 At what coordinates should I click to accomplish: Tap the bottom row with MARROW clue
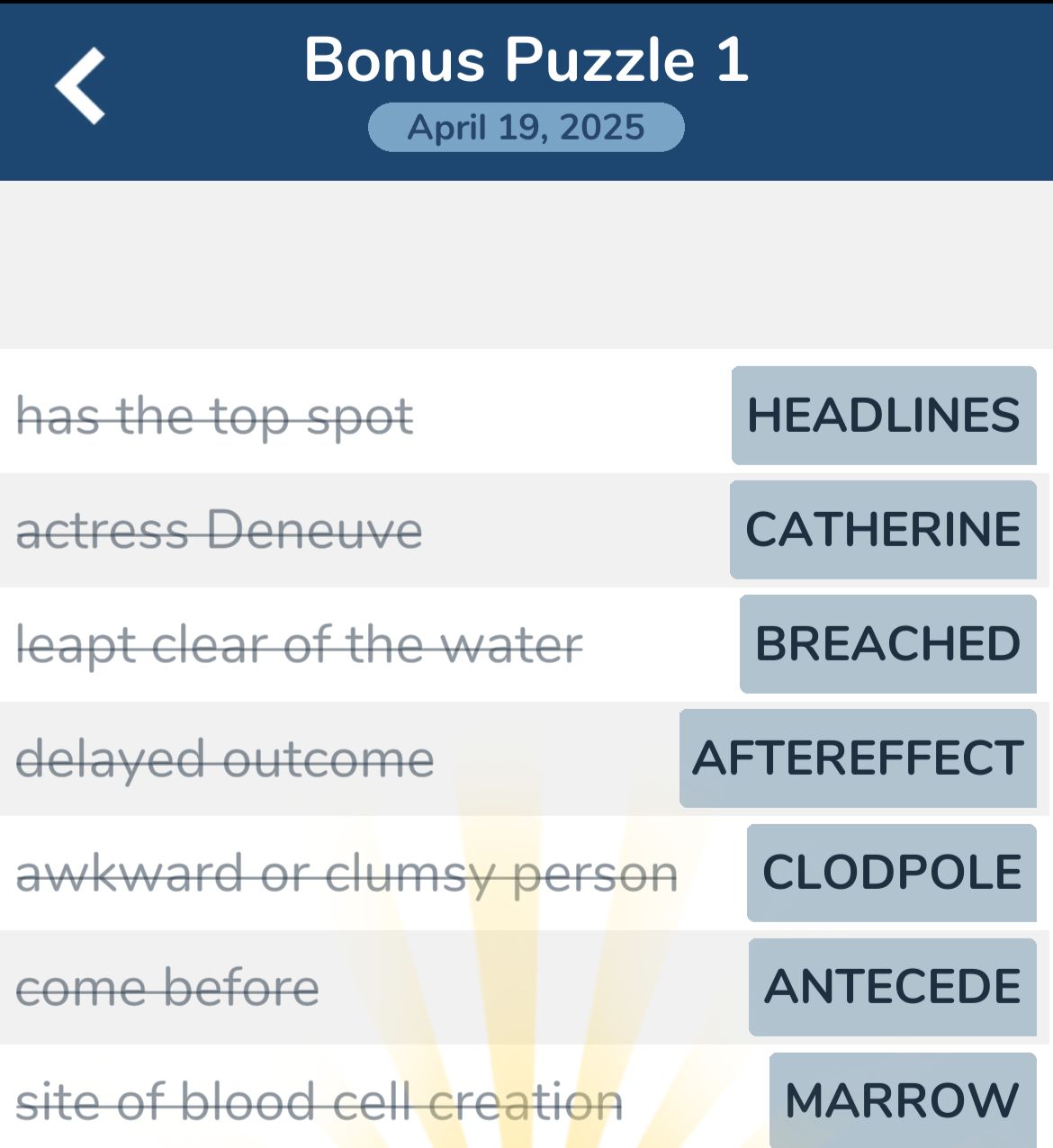point(526,1098)
